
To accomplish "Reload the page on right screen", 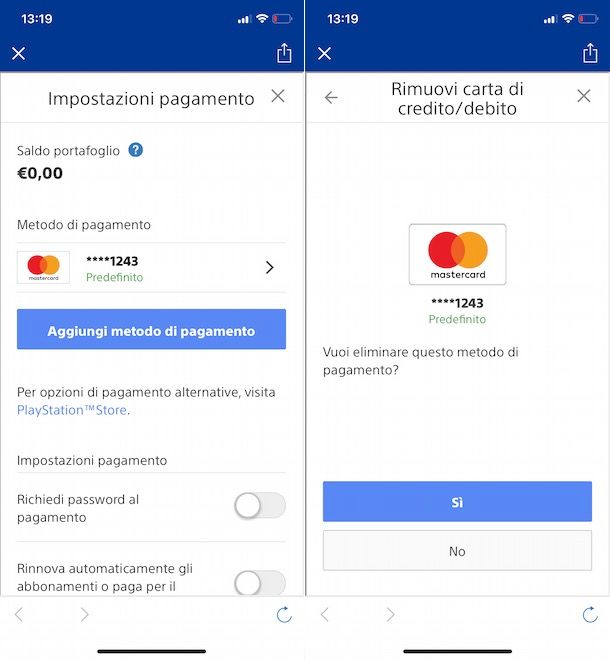I will coord(590,615).
